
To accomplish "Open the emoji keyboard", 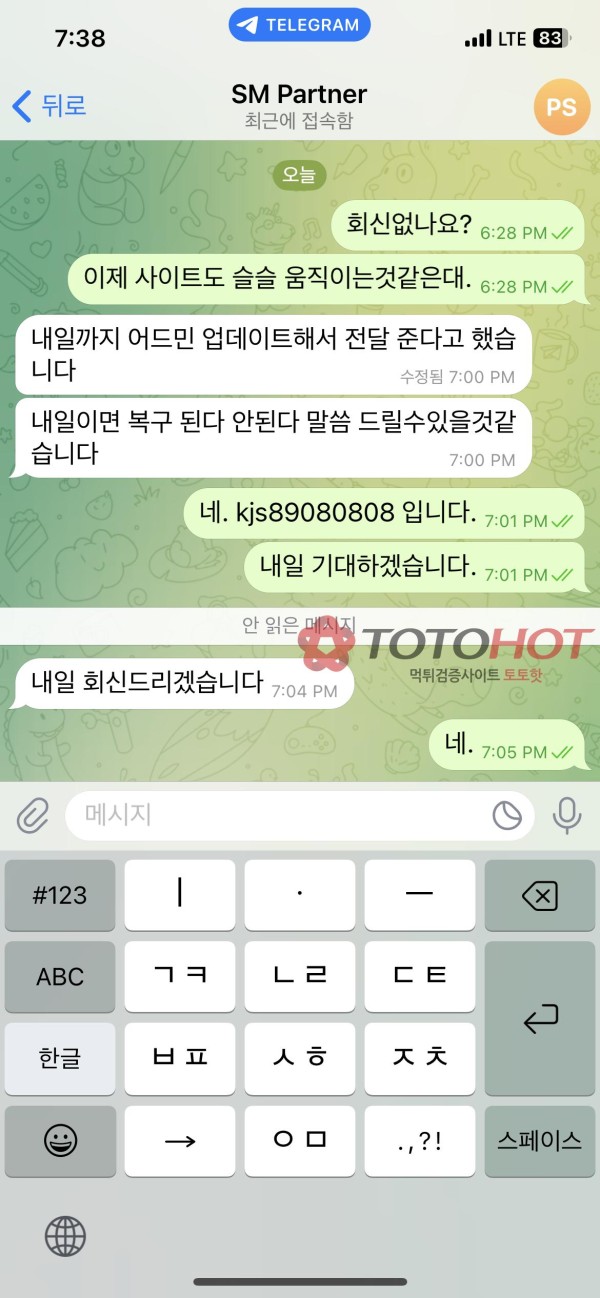I will [x=60, y=1140].
